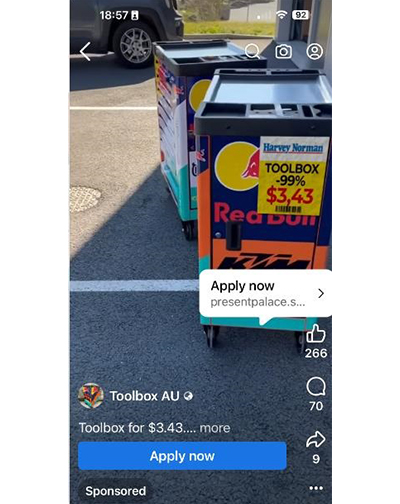Viewport: 400px width, 504px height.
Task: Tap the blue Apply now button
Action: (182, 456)
